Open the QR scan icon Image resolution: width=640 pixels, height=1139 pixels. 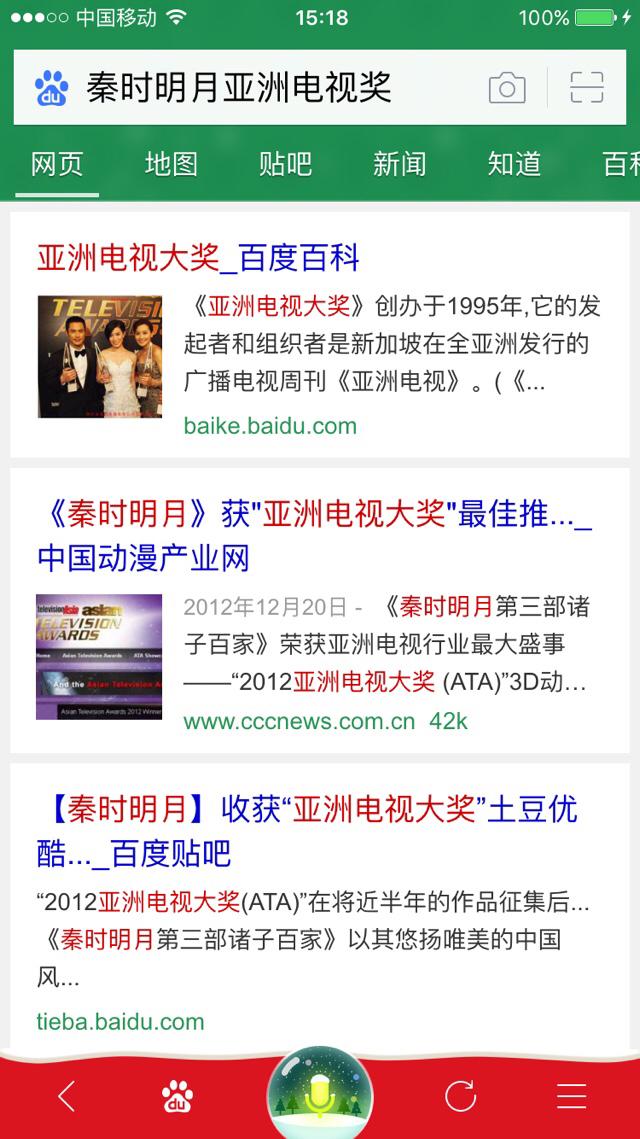(x=587, y=88)
